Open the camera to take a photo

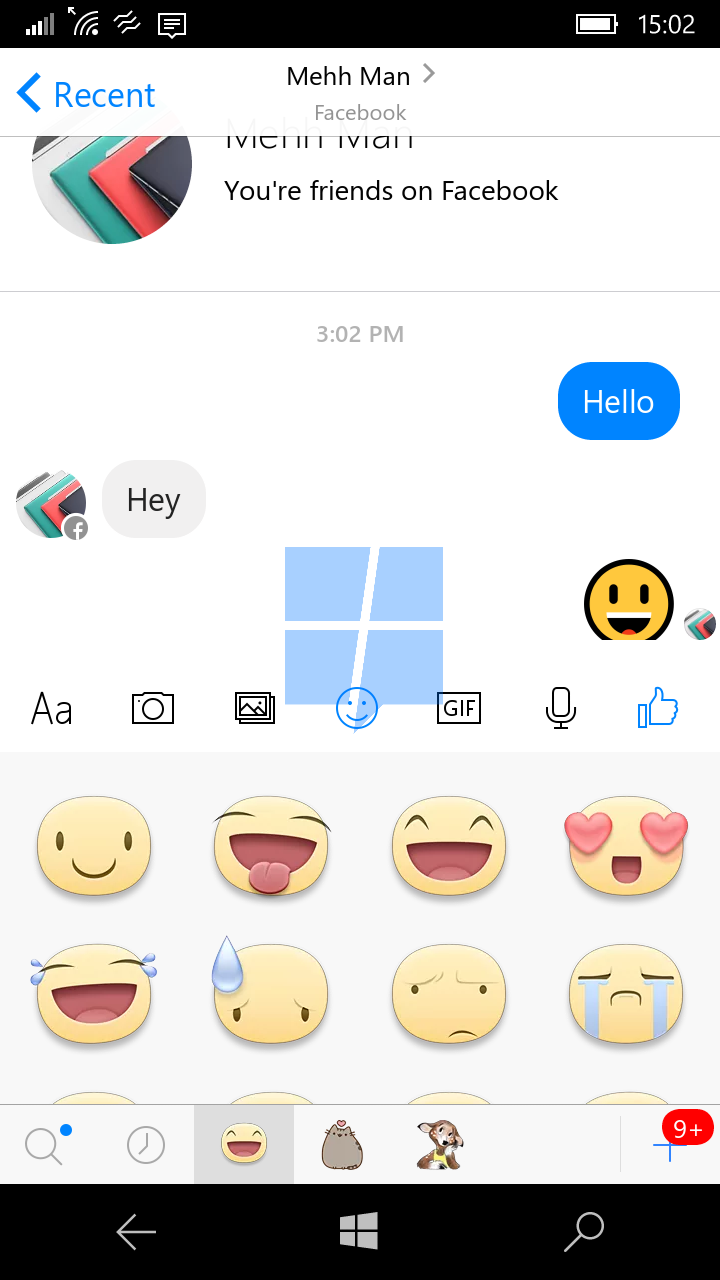153,708
